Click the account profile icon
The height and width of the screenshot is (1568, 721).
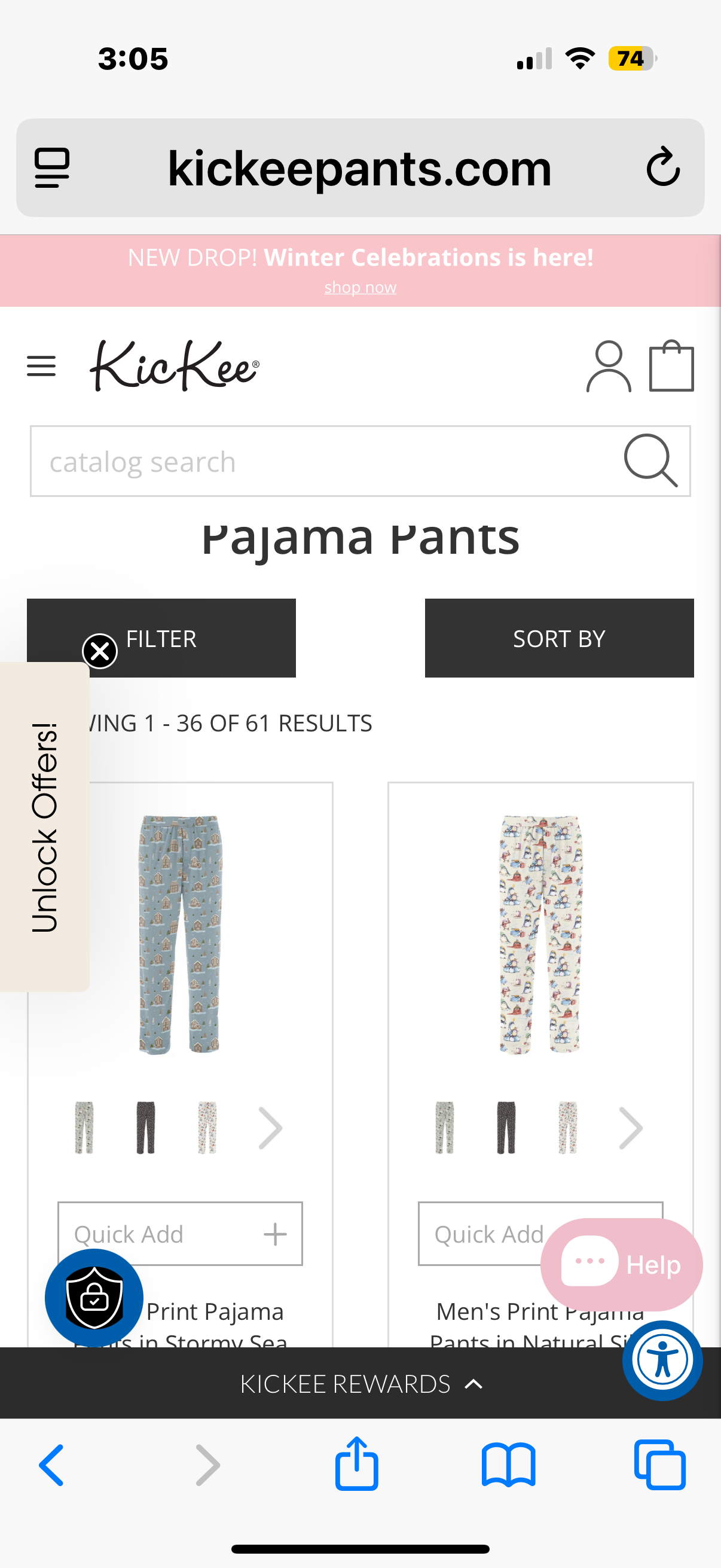point(609,367)
